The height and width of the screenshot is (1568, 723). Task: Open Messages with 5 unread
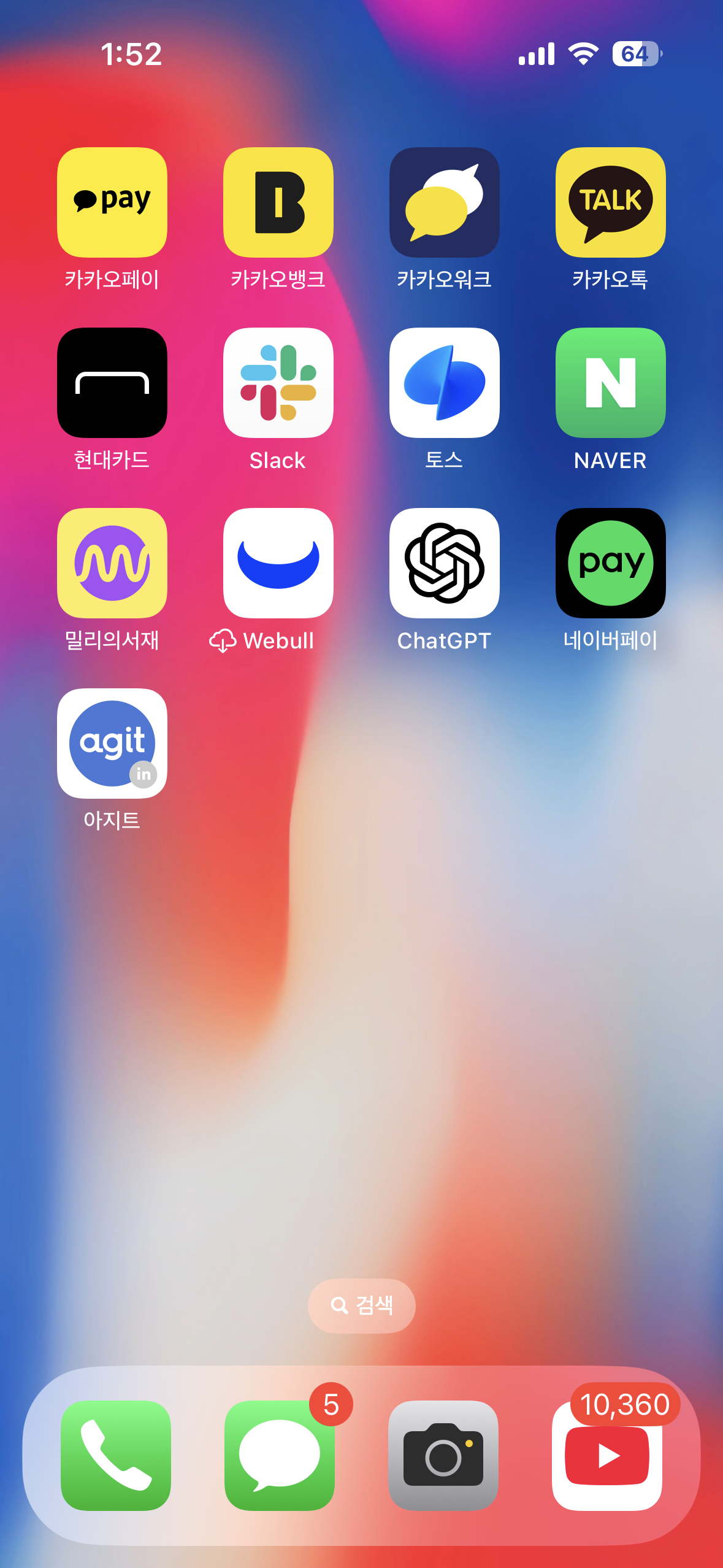pyautogui.click(x=280, y=1455)
